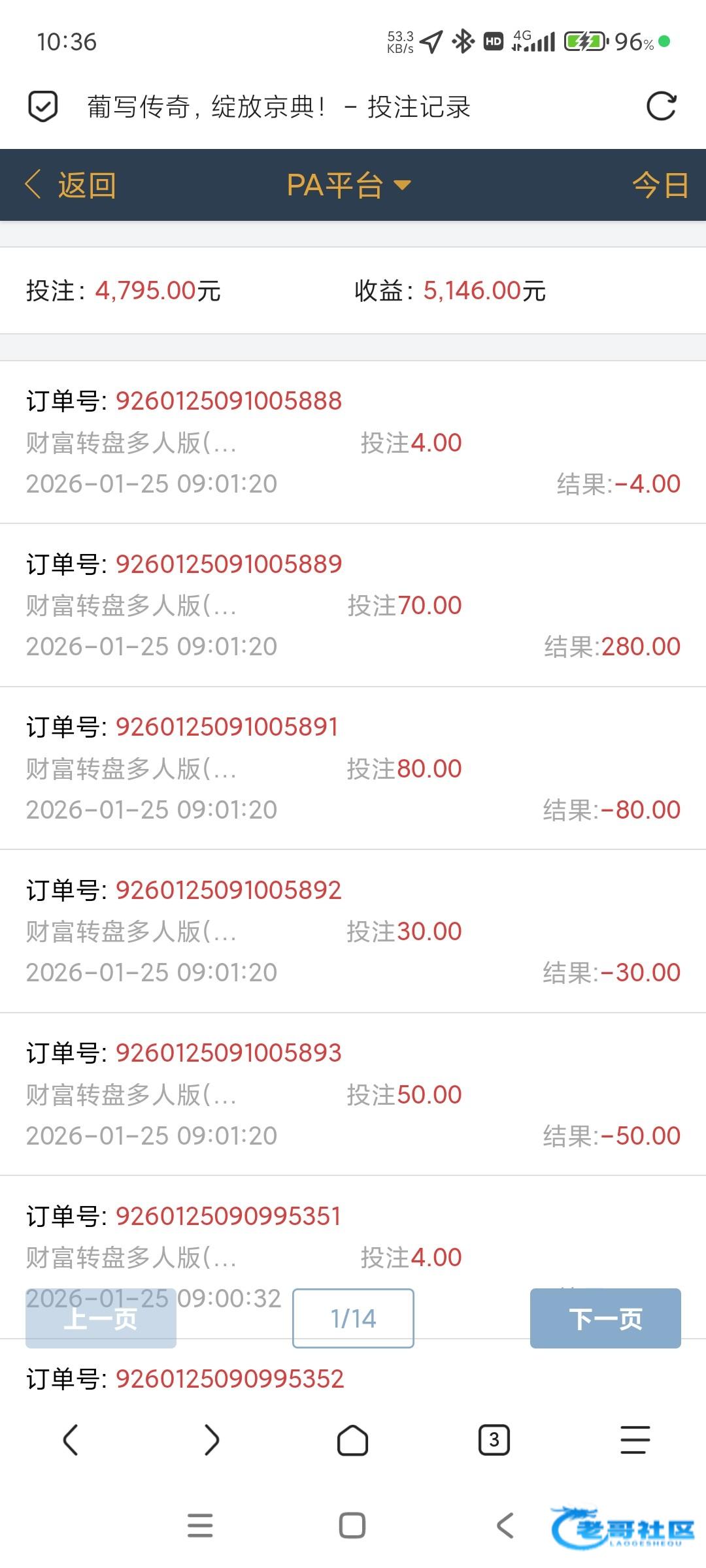
Task: Open the 今日 date filter
Action: coord(660,186)
